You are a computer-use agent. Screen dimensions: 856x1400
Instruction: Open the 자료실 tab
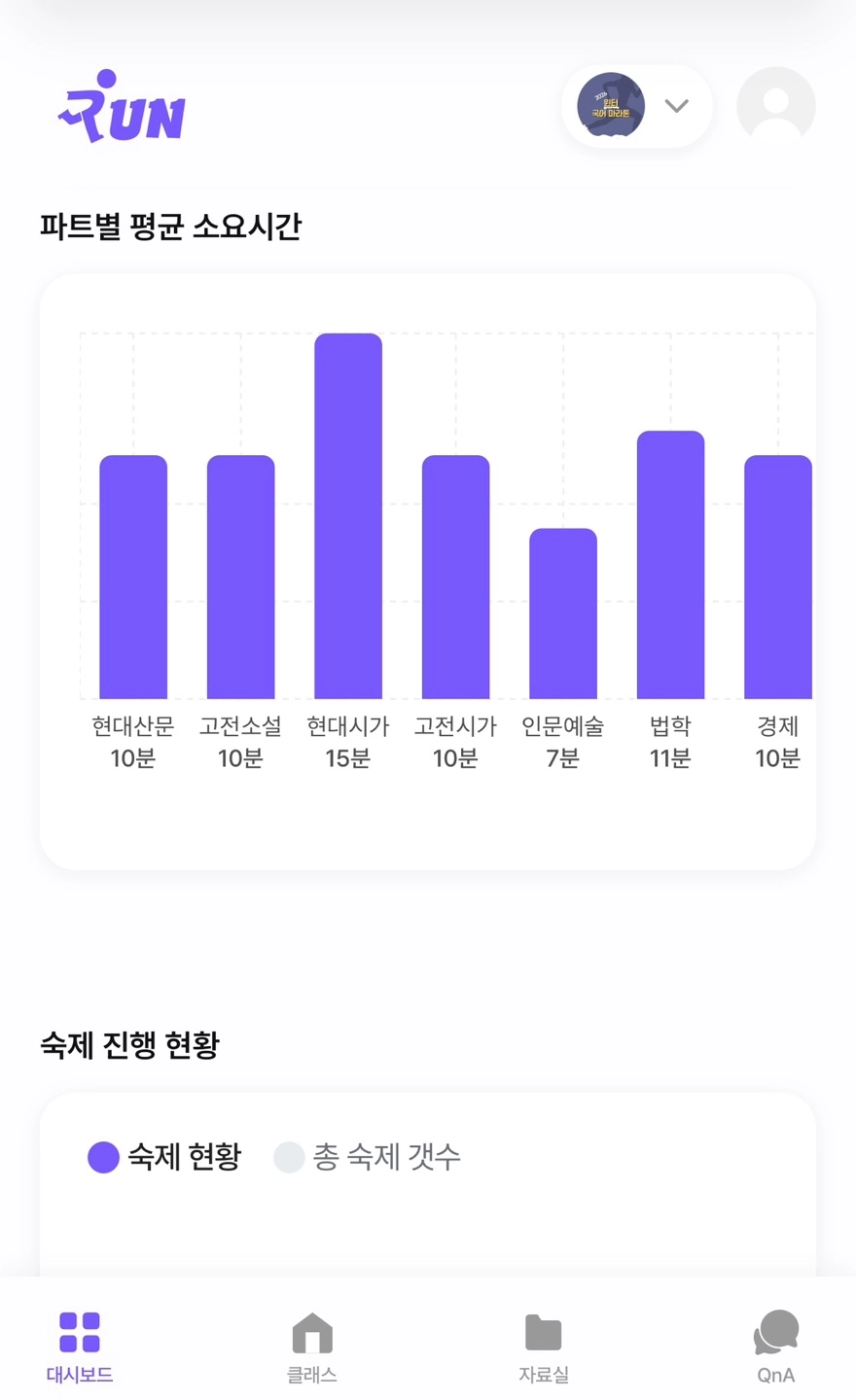tap(543, 1347)
